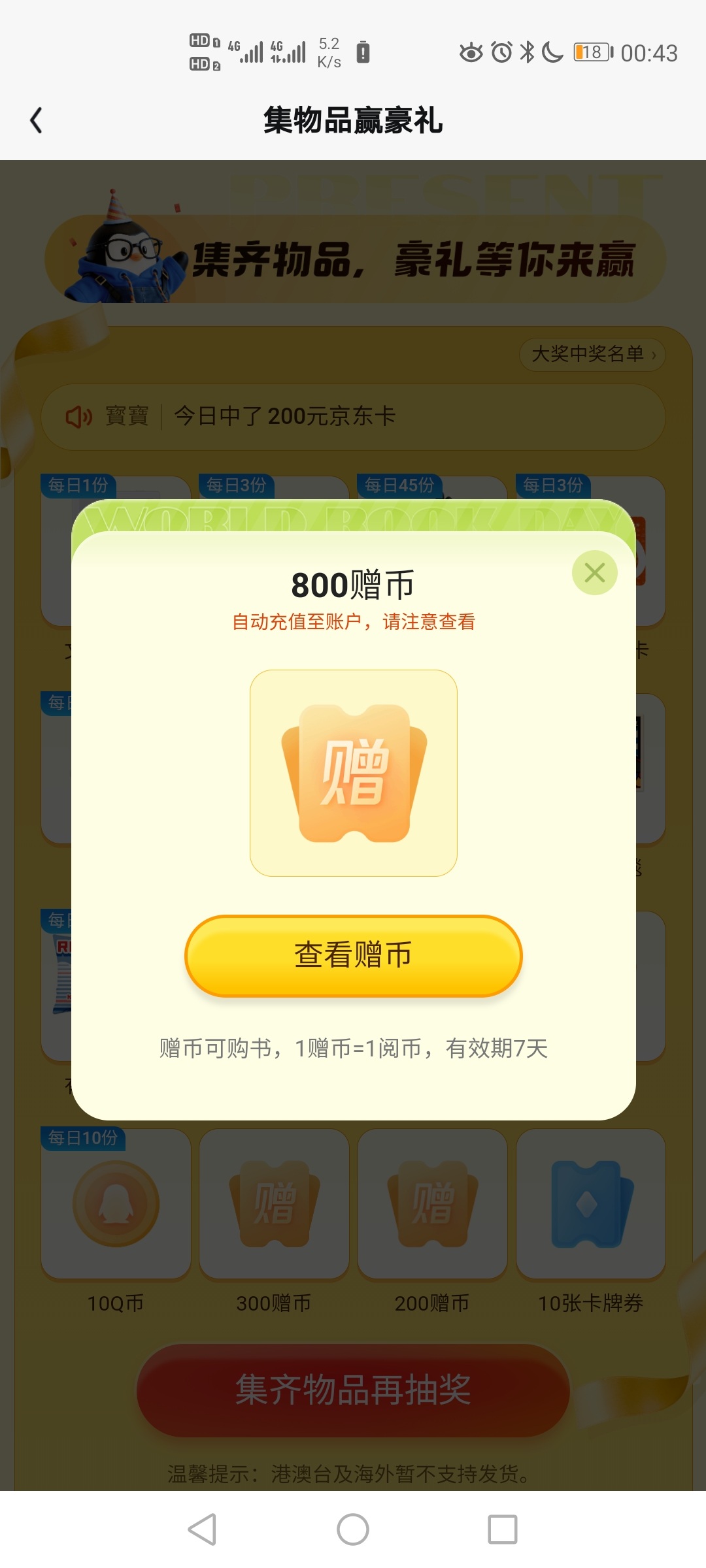Close the 800赠币 reward popup
This screenshot has width=706, height=1568.
click(x=594, y=573)
